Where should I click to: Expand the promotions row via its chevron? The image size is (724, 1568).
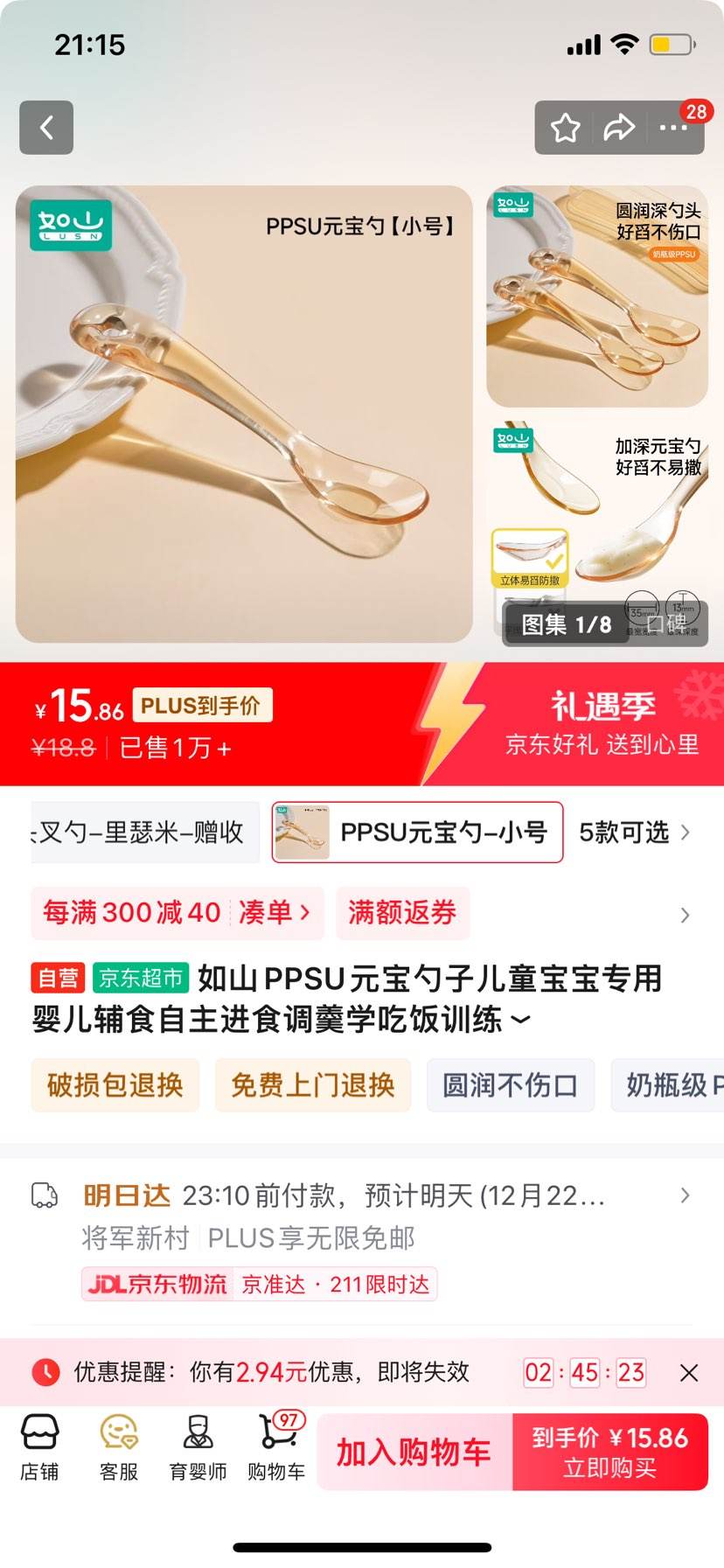(x=685, y=915)
